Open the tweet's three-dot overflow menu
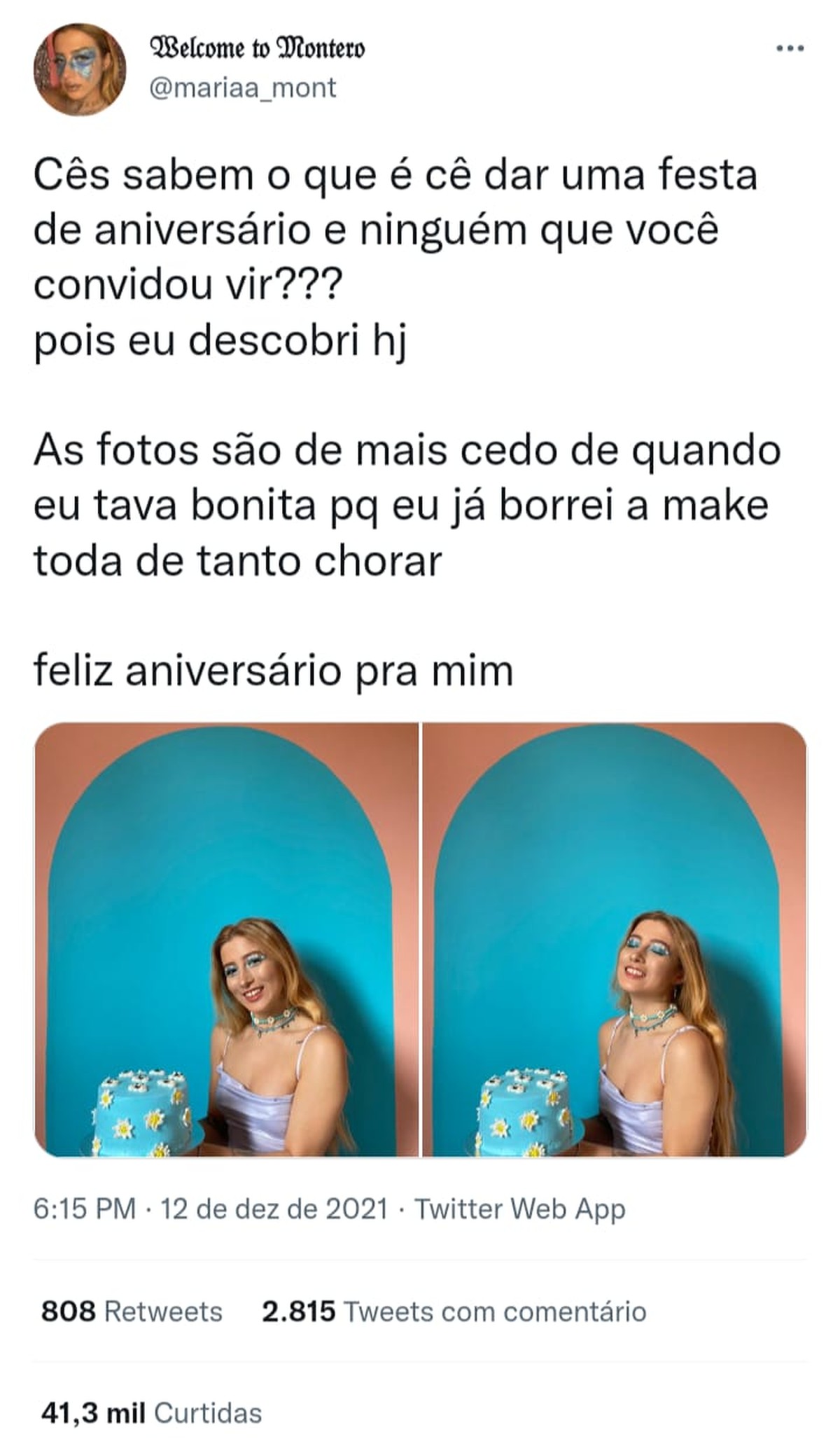 pyautogui.click(x=790, y=49)
